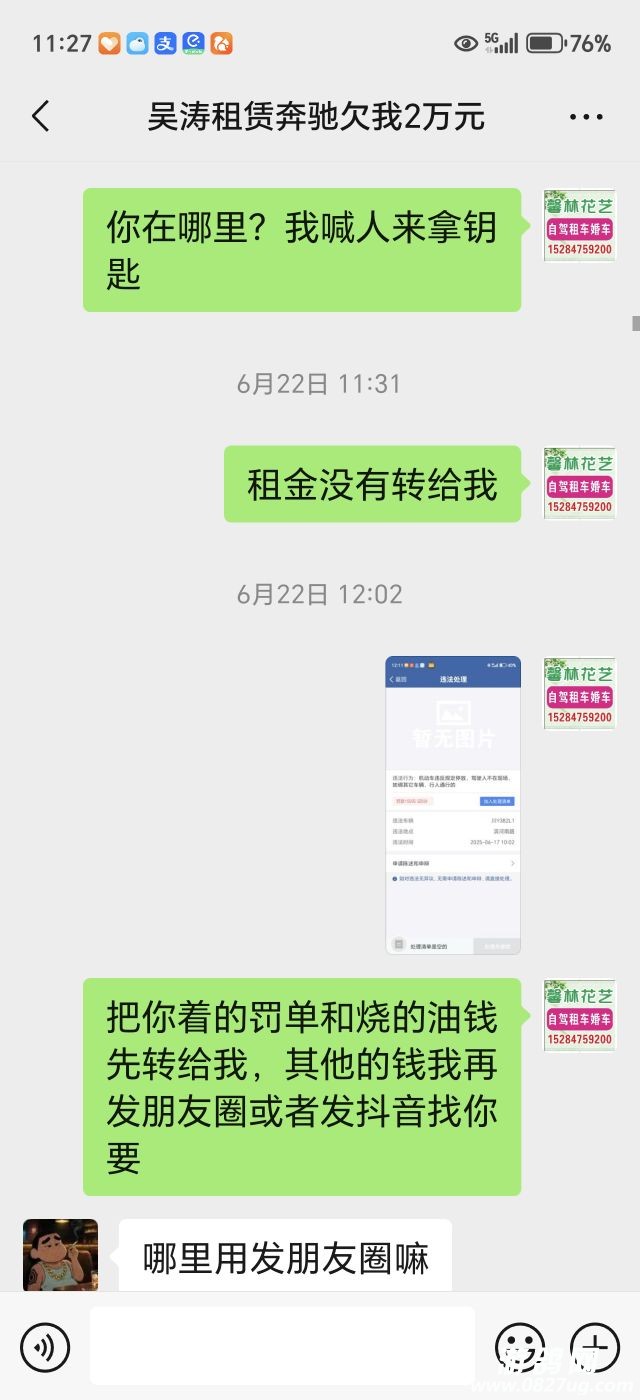Tap the message text field
This screenshot has width=640, height=1400.
pyautogui.click(x=282, y=1346)
